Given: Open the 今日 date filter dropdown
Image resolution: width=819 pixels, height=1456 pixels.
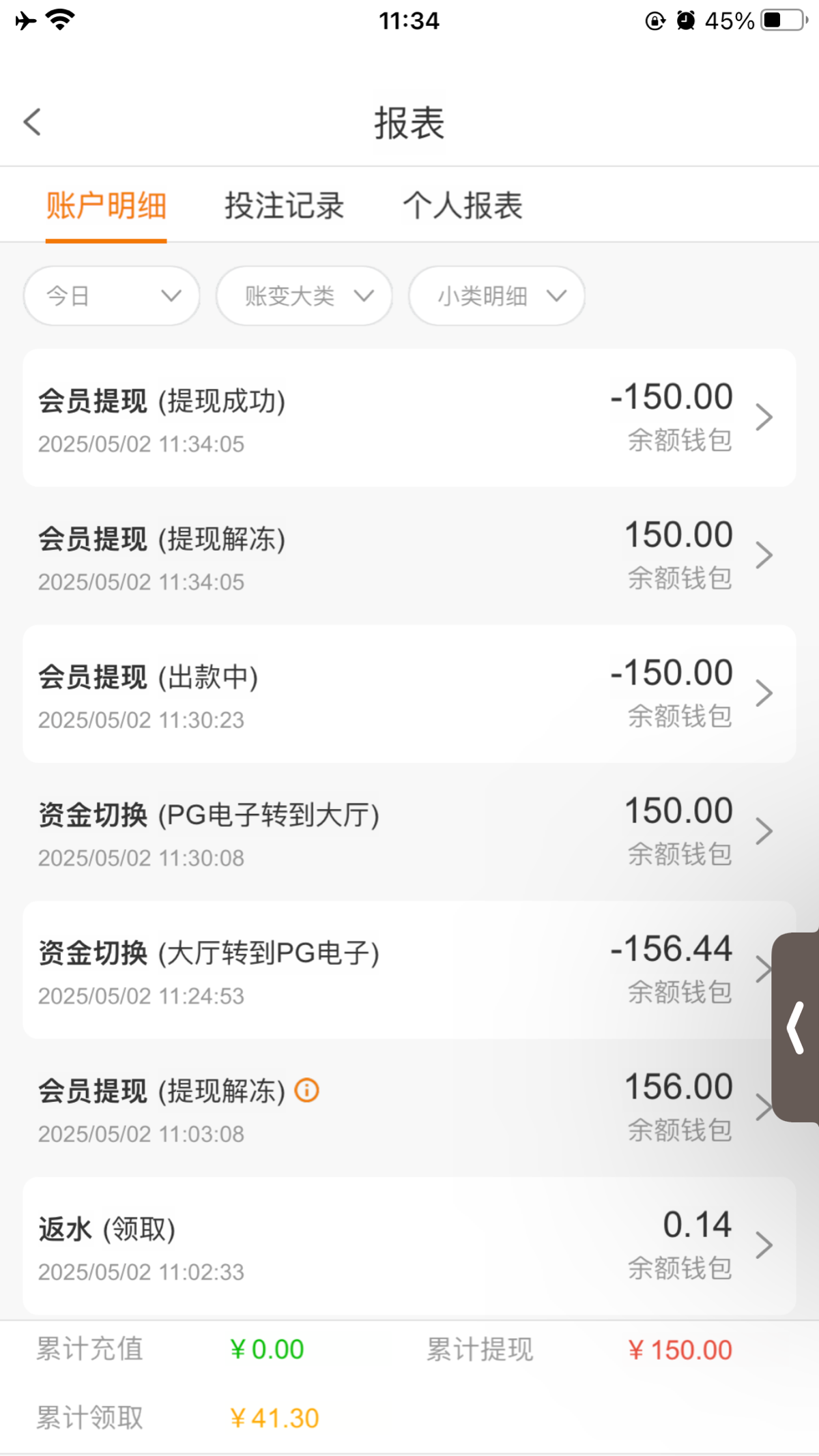Looking at the screenshot, I should [111, 295].
